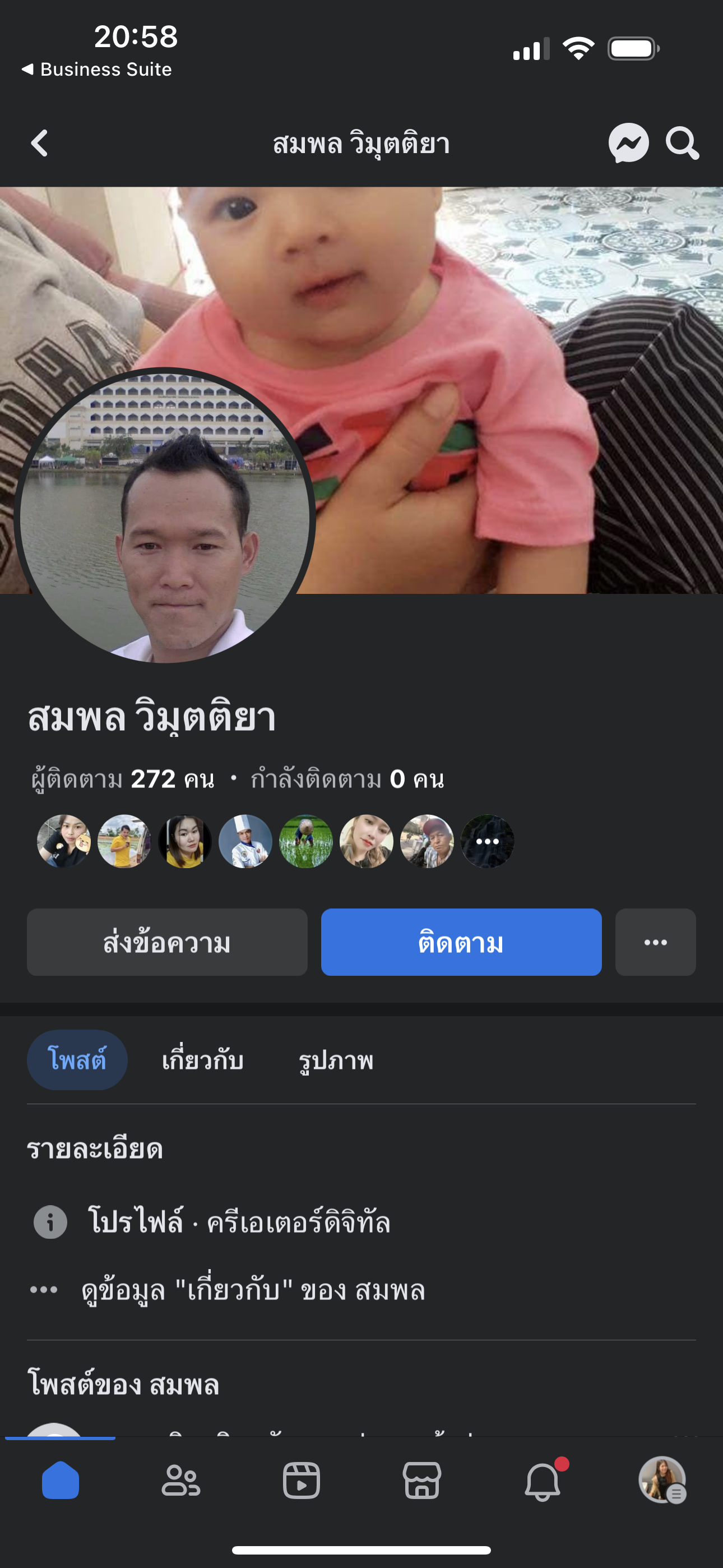The height and width of the screenshot is (1568, 723).
Task: Open the Video tab in bottom bar
Action: 302,1480
